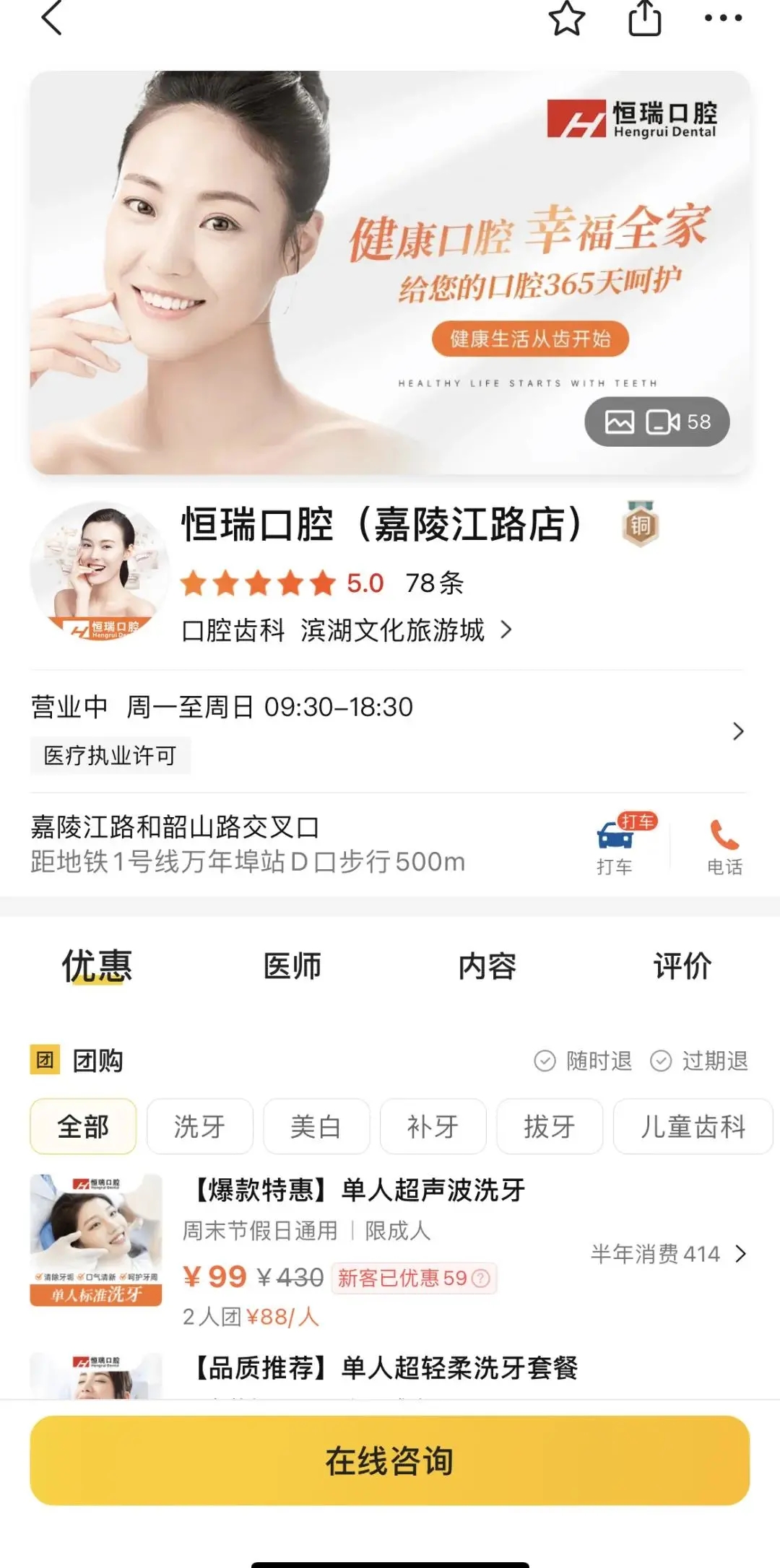Call the clinic via 电话

(724, 845)
